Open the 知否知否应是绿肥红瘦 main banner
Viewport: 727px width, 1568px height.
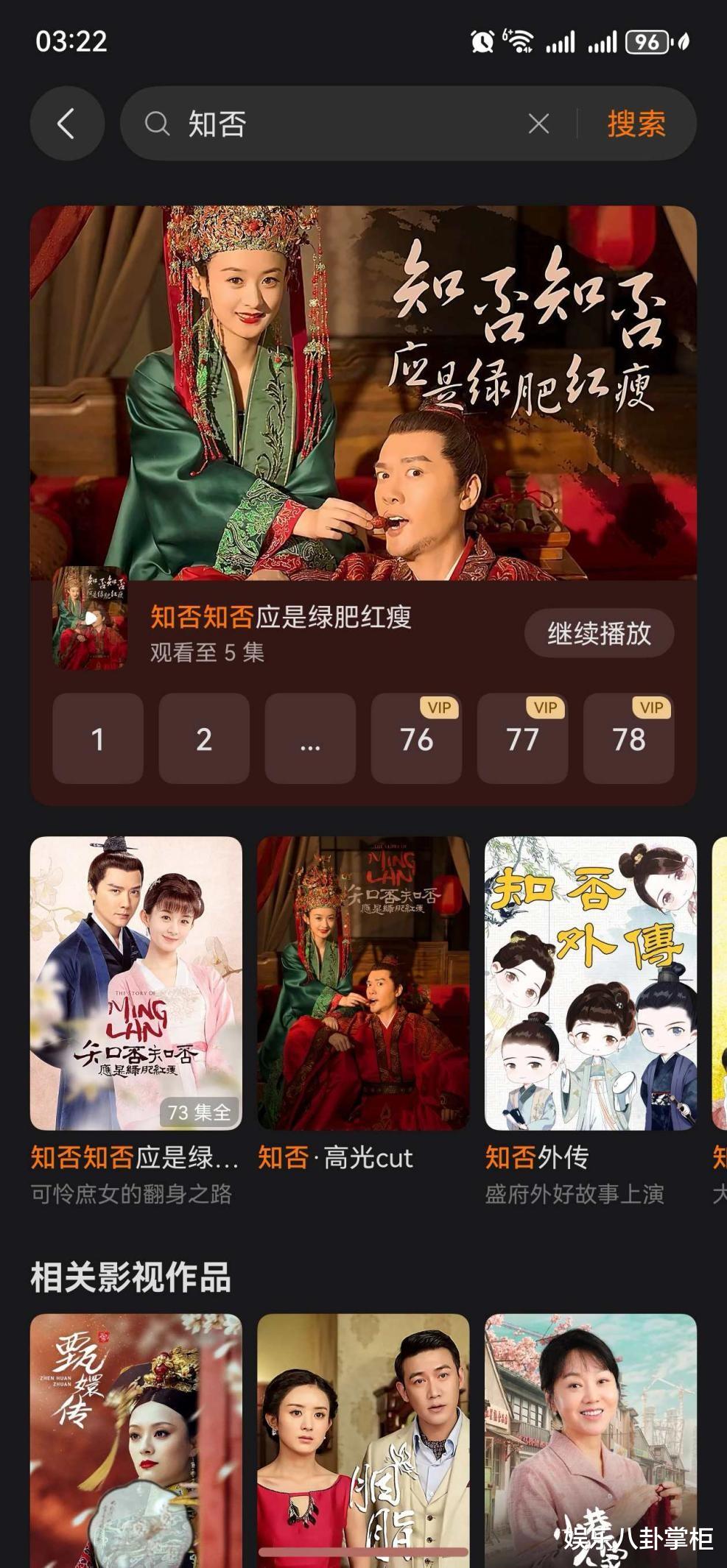[363, 390]
